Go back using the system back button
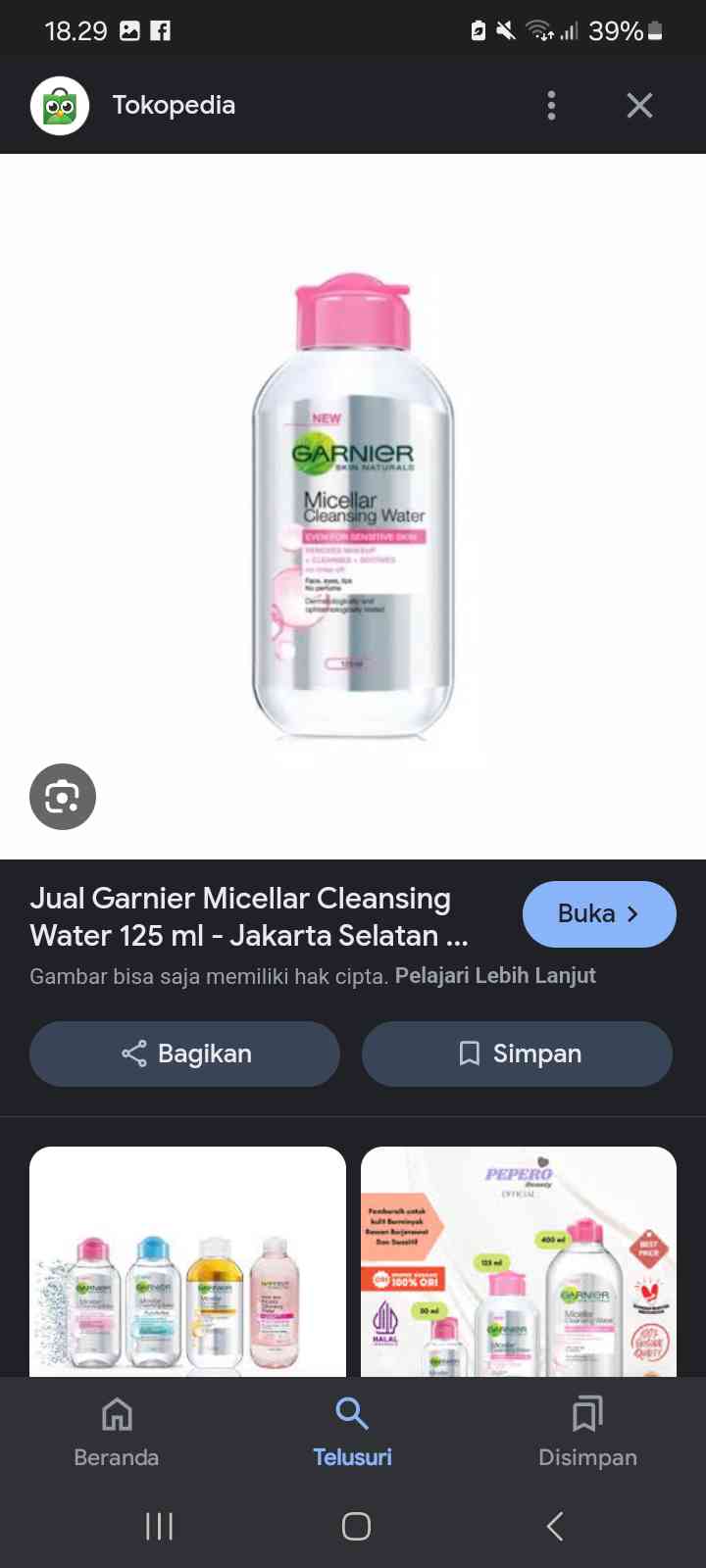Screen dimensions: 706x1568 pyautogui.click(x=555, y=1526)
